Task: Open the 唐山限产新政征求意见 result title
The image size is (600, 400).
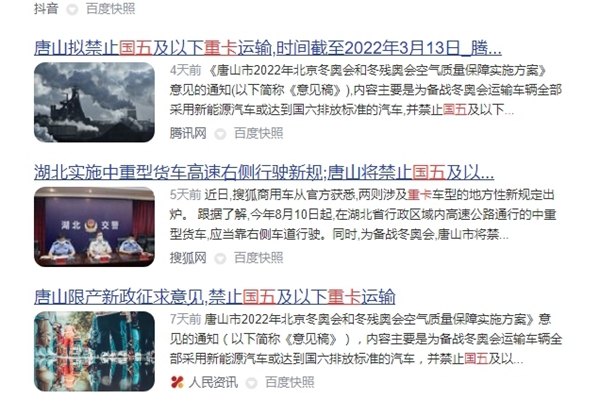Action: point(214,296)
